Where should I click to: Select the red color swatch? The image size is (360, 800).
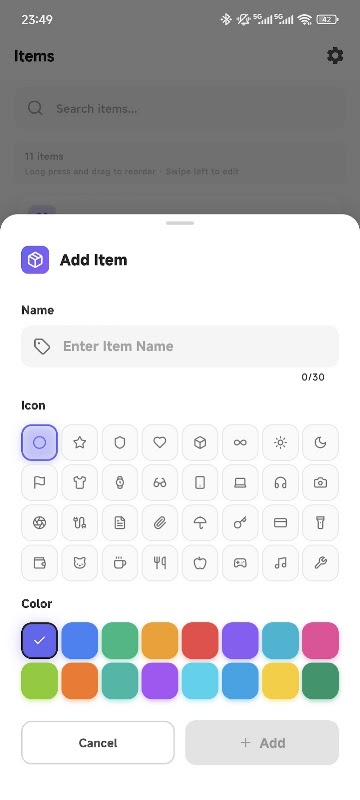click(x=200, y=640)
